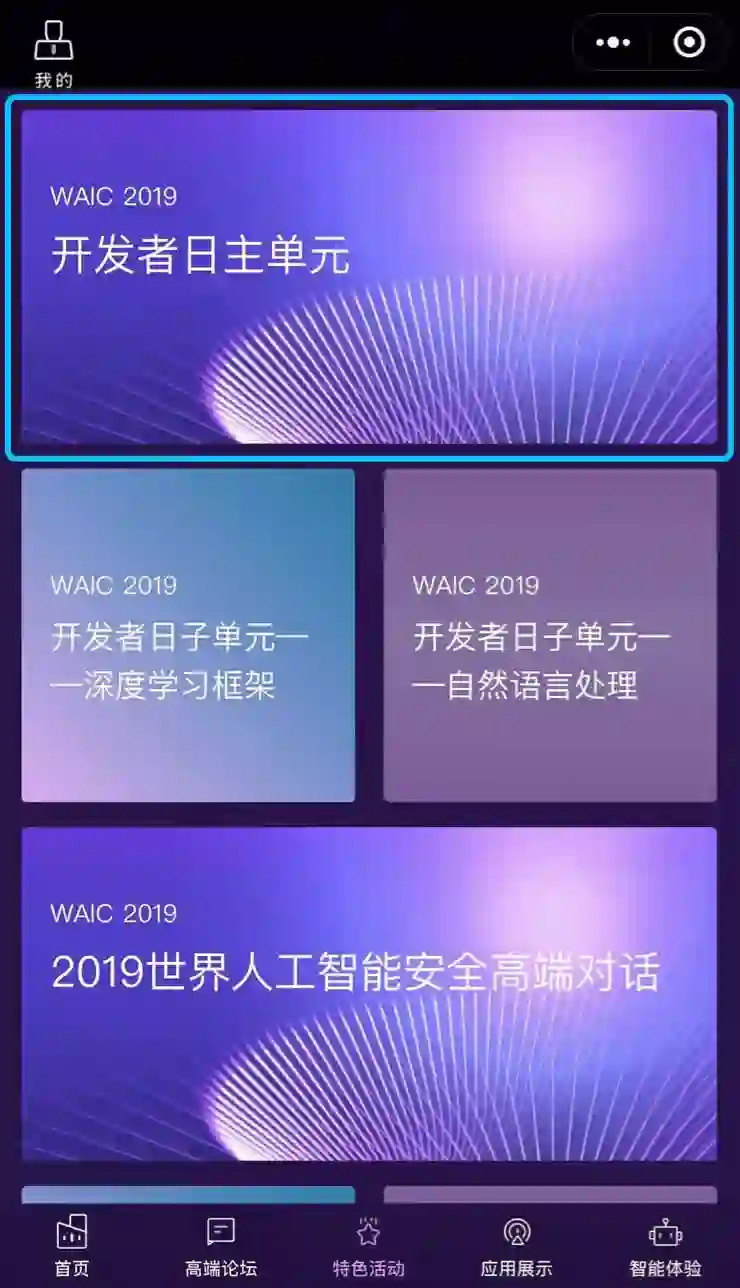This screenshot has width=740, height=1288.
Task: Close the mini program with the circle button
Action: pyautogui.click(x=689, y=43)
